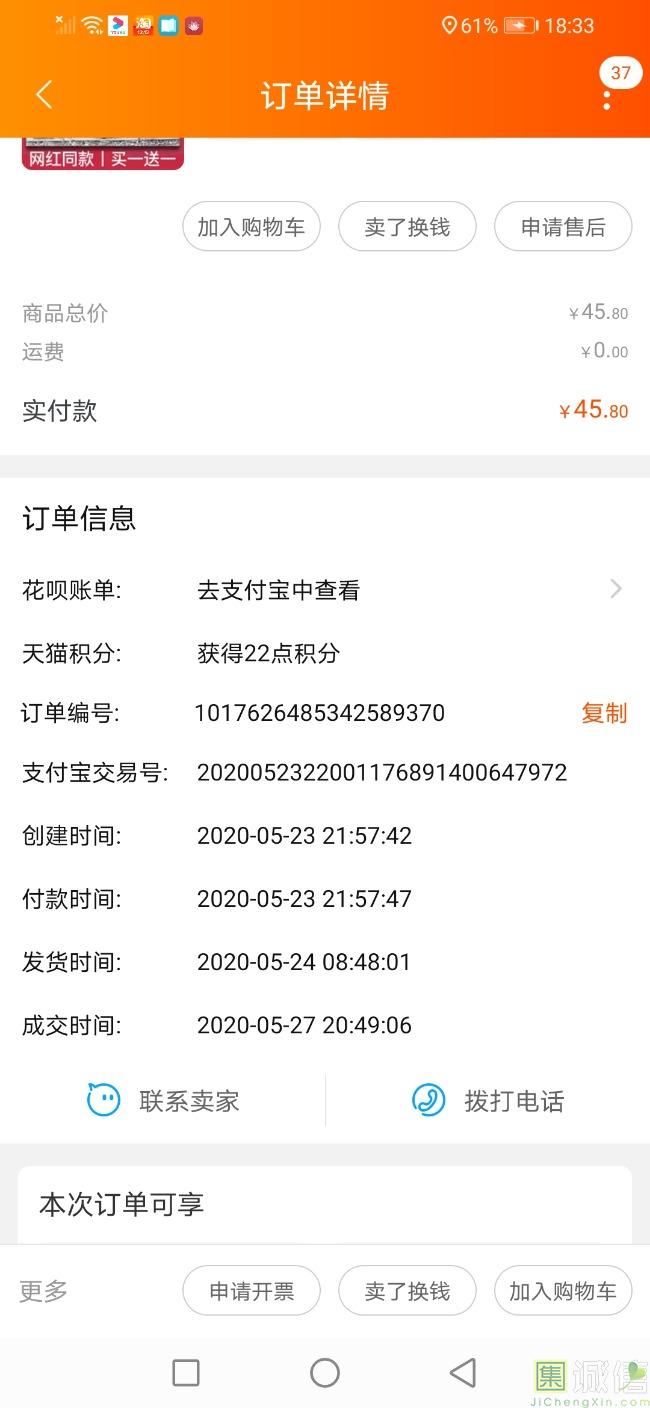
Task: Tap 申请售后 to request after-sales service
Action: pyautogui.click(x=562, y=227)
